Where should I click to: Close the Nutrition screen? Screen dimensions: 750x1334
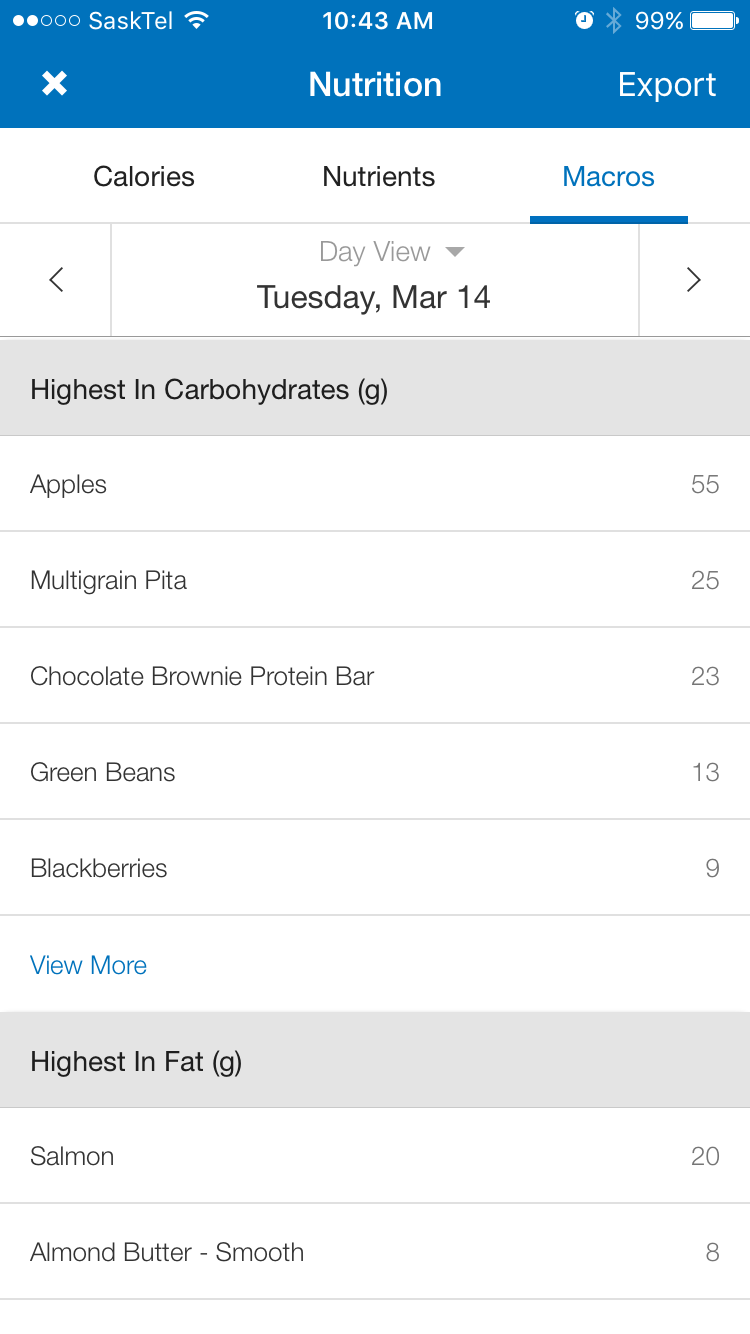pyautogui.click(x=54, y=84)
